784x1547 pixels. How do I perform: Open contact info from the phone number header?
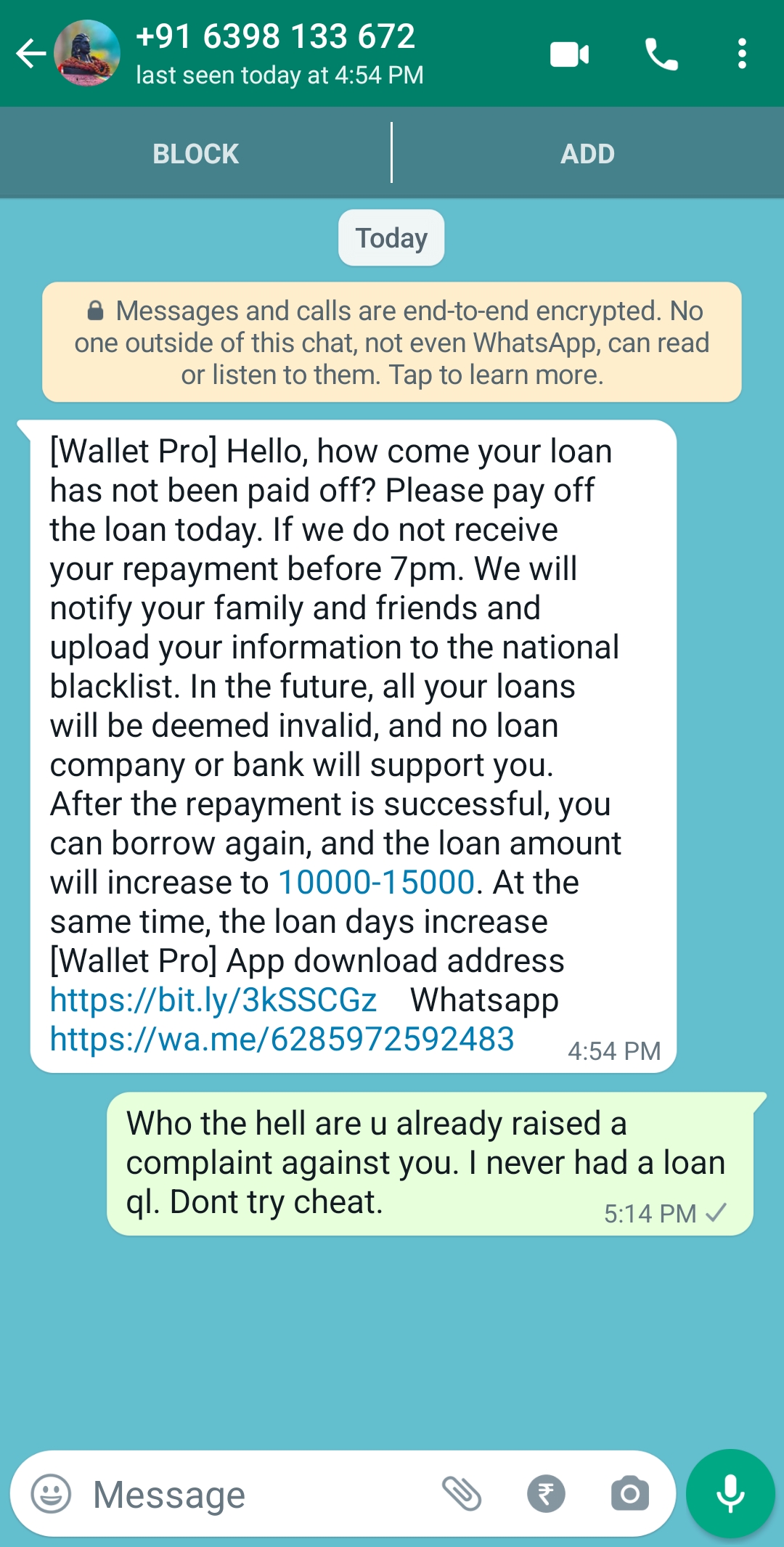(x=276, y=53)
